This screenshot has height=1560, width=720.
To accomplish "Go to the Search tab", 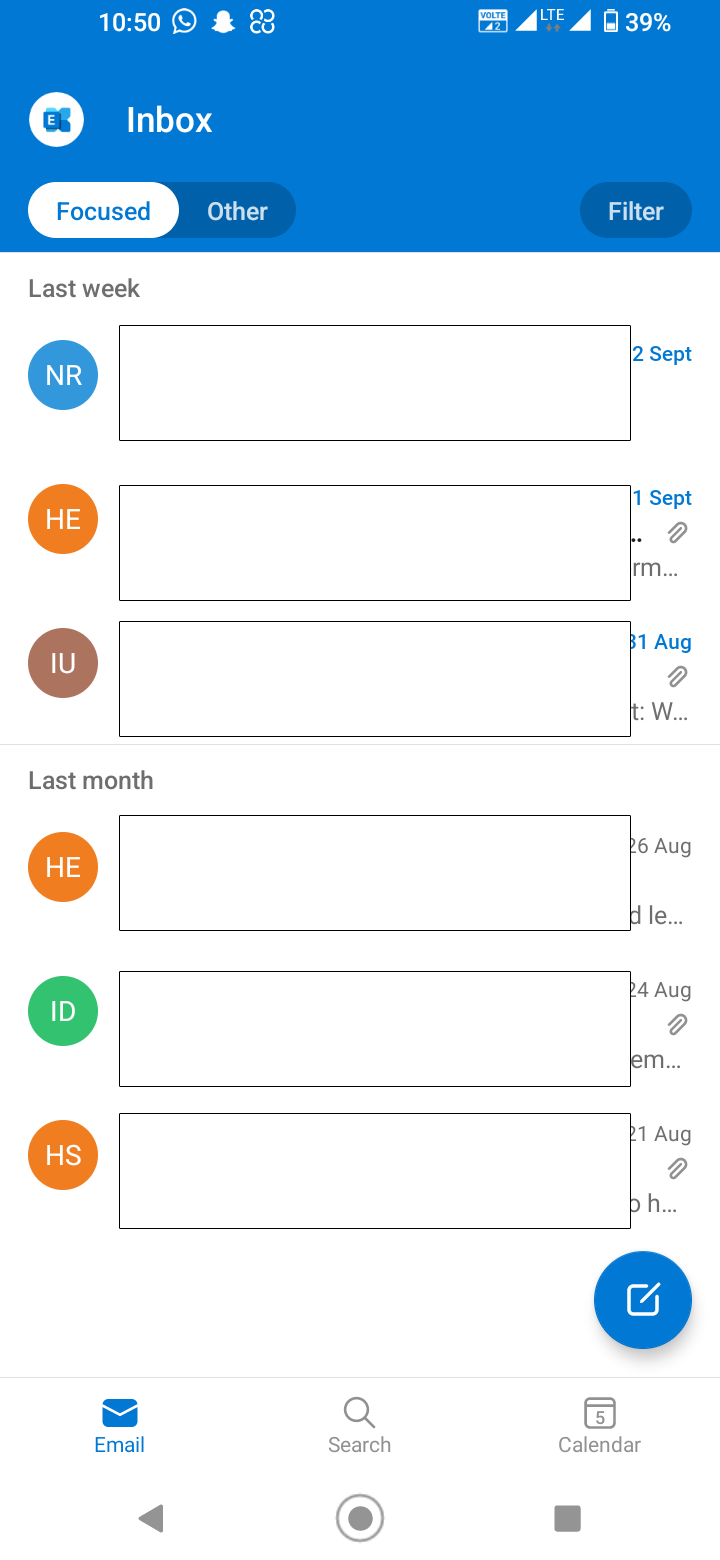I will click(359, 1426).
